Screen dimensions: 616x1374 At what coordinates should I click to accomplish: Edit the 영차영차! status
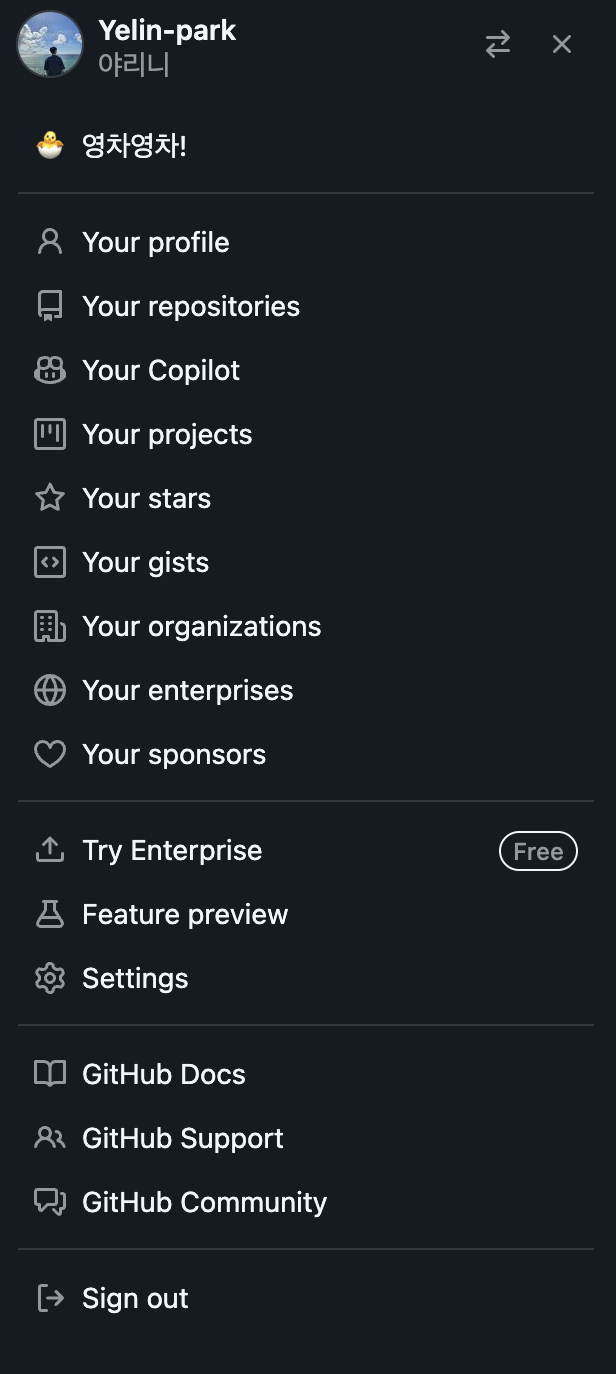click(134, 146)
